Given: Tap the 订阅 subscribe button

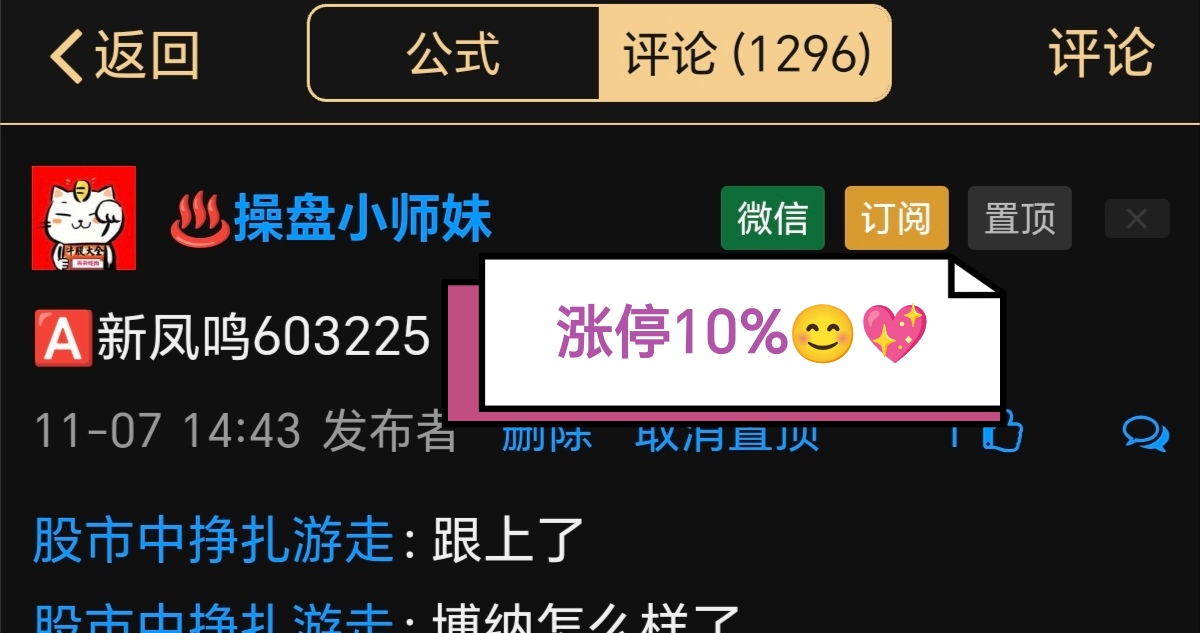Looking at the screenshot, I should point(896,218).
